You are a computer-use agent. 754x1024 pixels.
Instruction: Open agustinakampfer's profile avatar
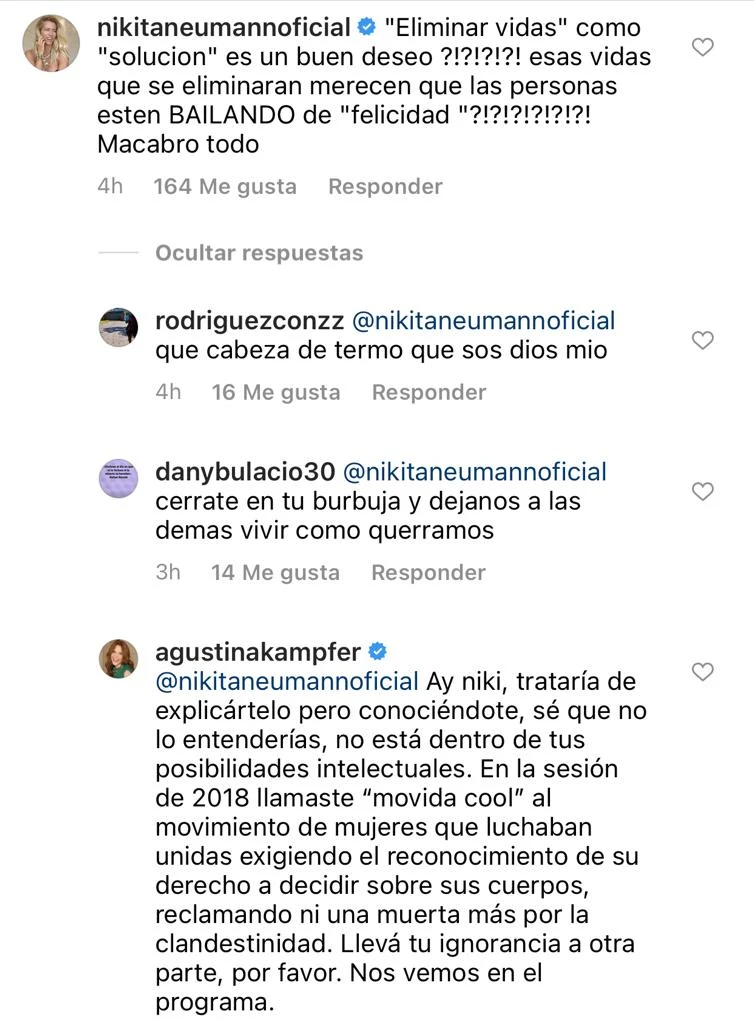tap(118, 658)
